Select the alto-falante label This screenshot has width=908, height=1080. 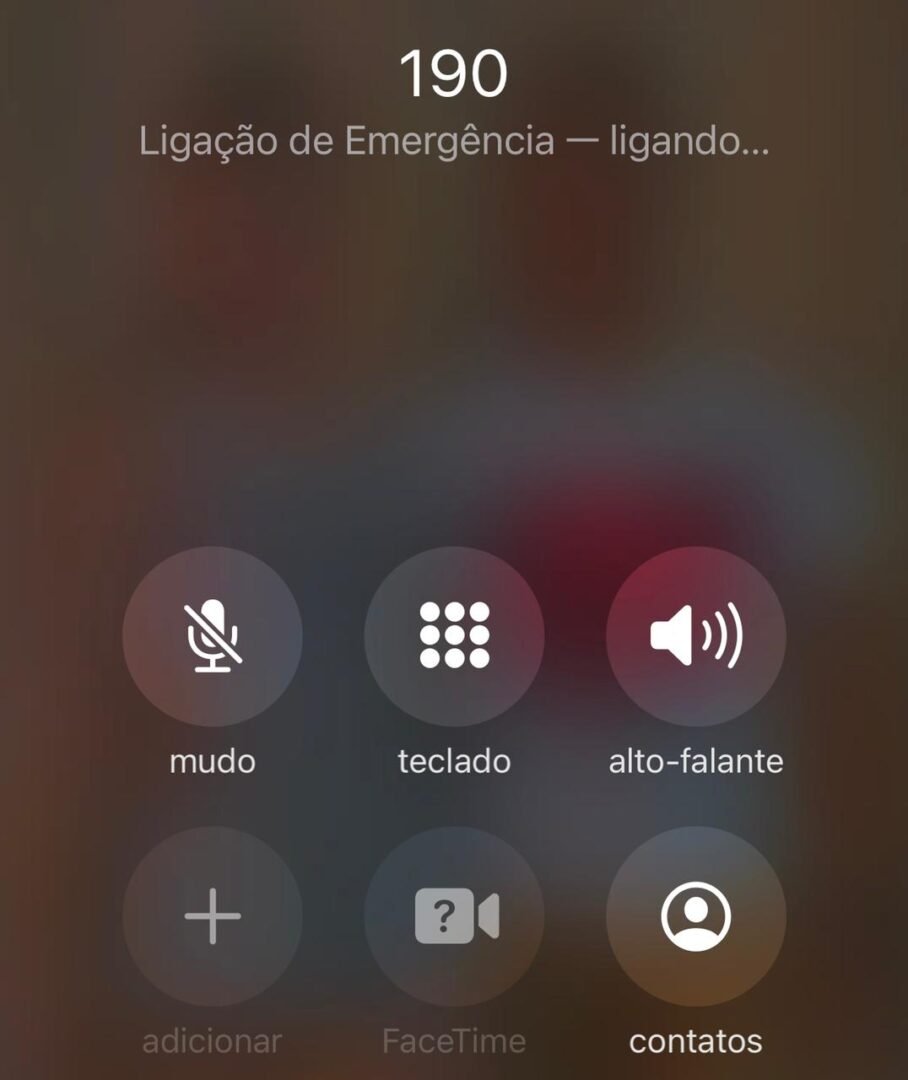coord(694,761)
